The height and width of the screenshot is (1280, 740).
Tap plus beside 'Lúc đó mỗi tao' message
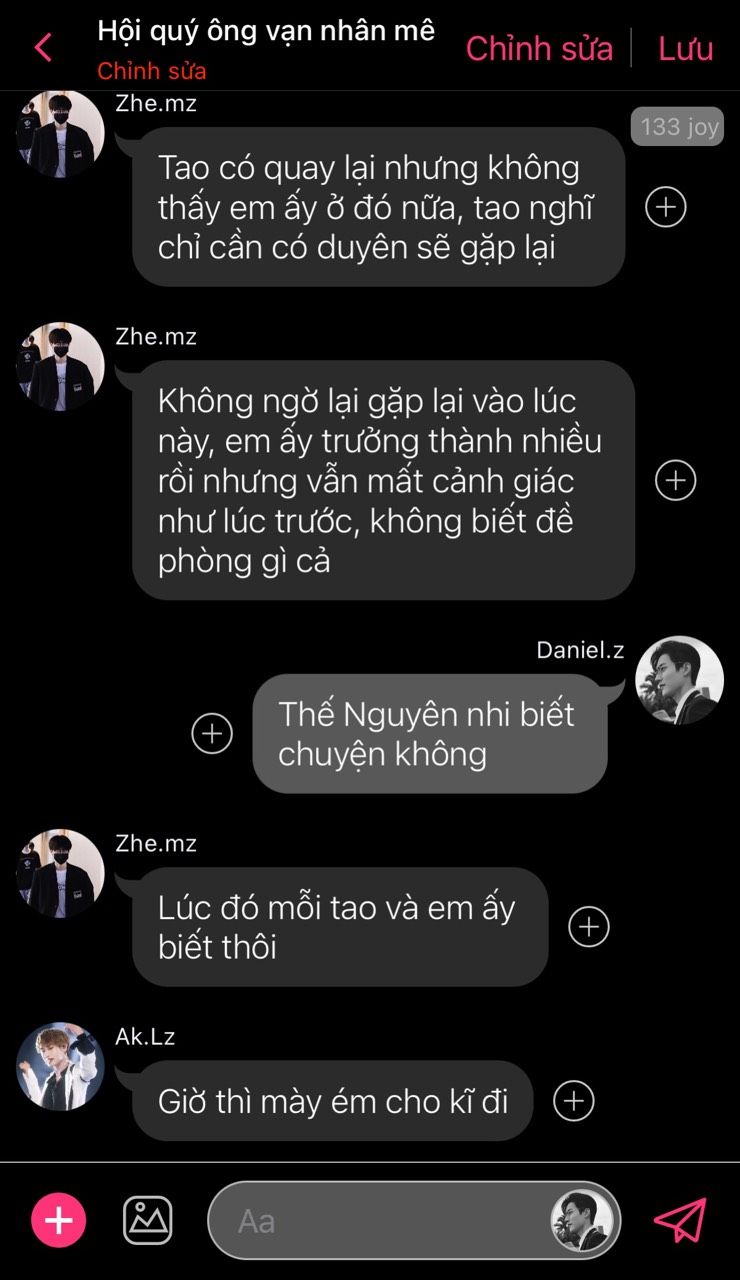tap(589, 926)
